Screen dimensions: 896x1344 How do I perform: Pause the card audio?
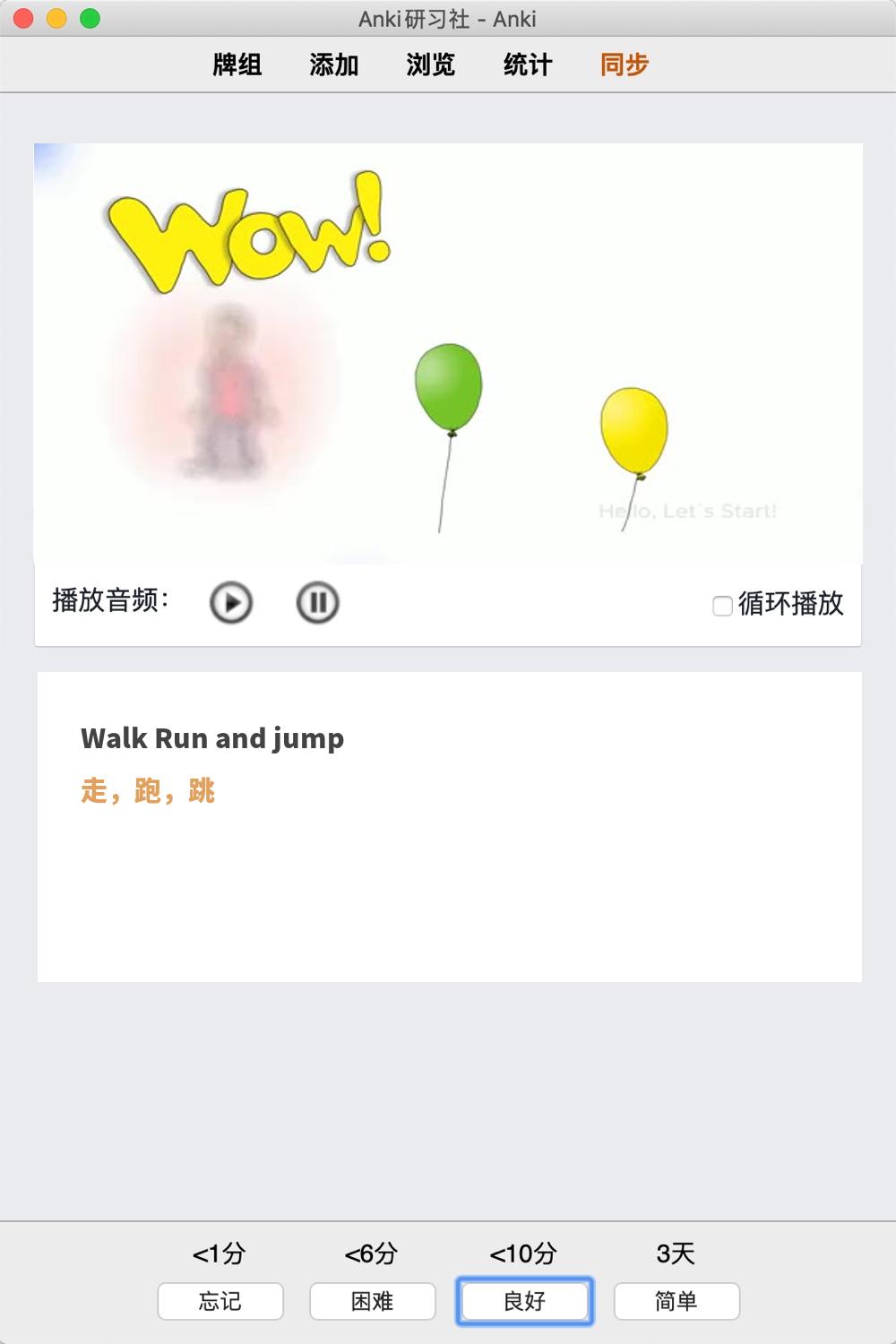click(317, 602)
